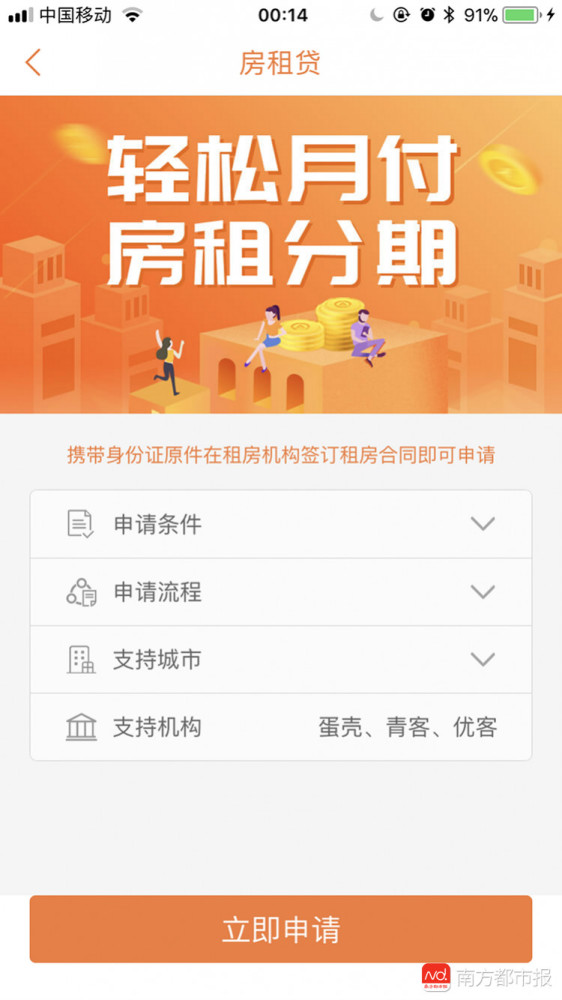Expand the 申请条件 section
562x1000 pixels.
click(281, 524)
